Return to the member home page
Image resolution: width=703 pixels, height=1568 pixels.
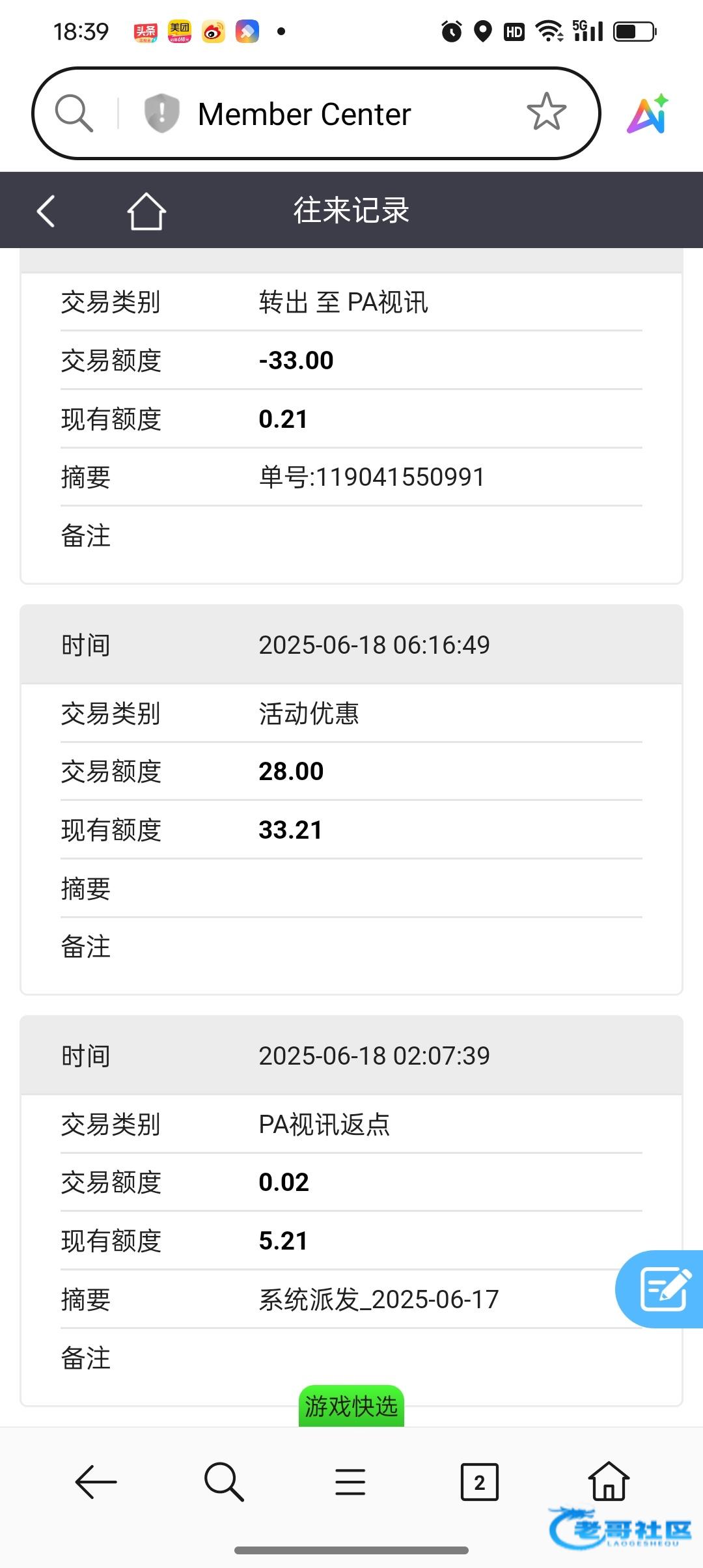pos(146,211)
